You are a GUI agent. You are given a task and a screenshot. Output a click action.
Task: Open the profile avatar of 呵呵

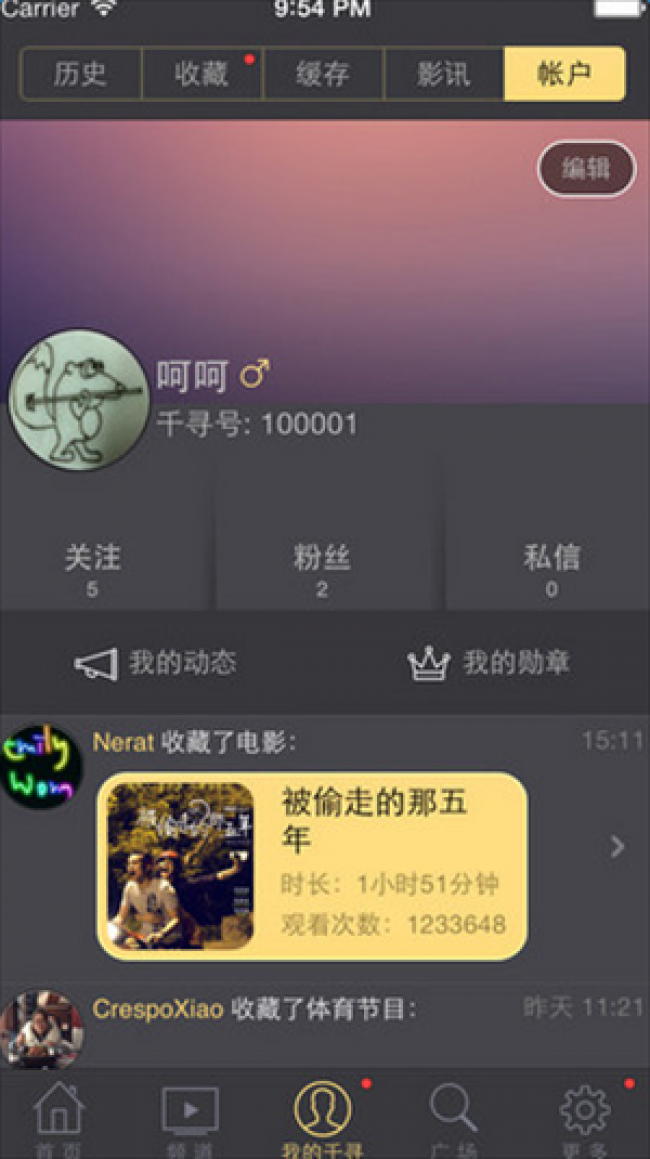pos(78,400)
